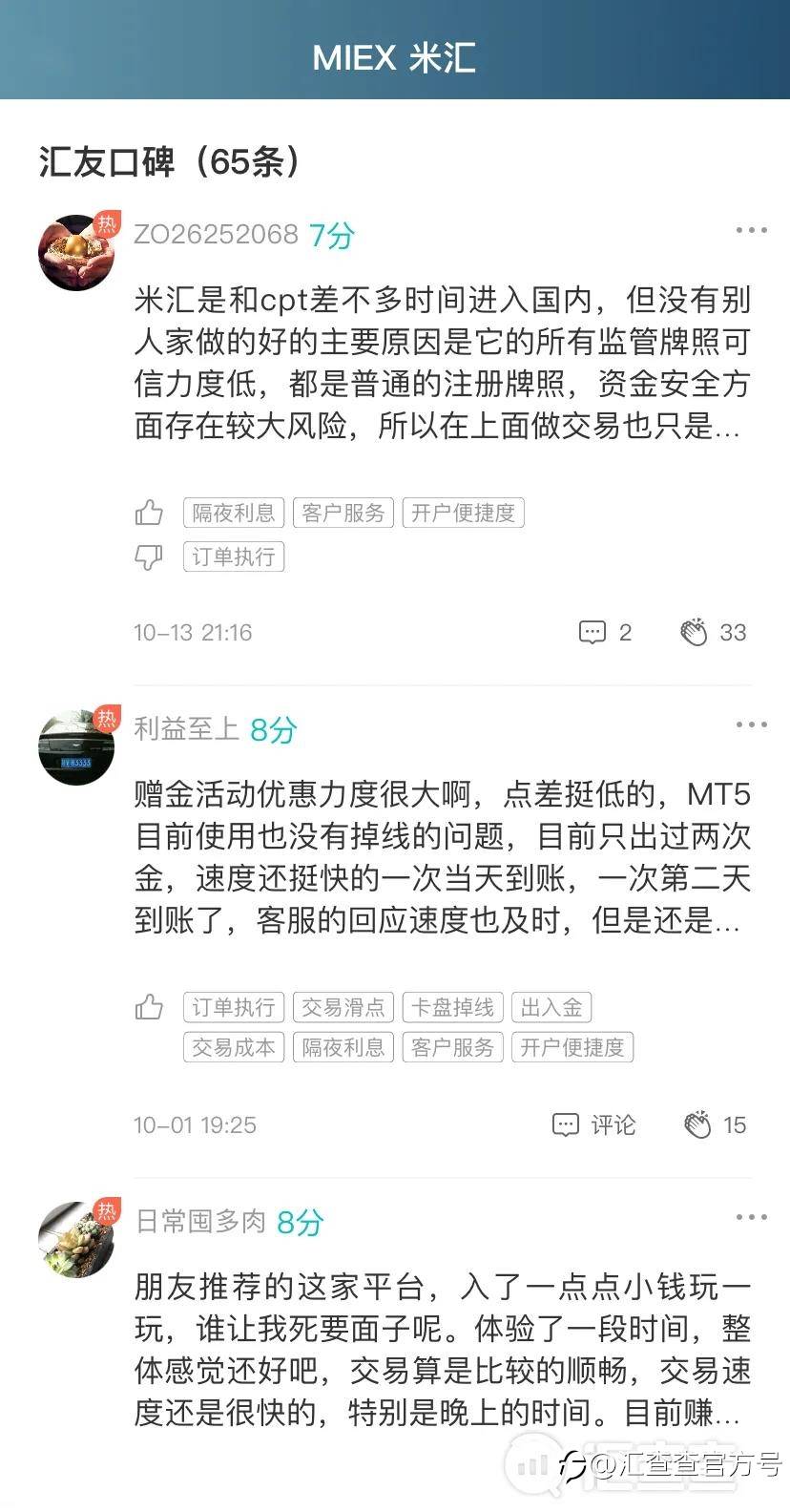The height and width of the screenshot is (1512, 790).
Task: Expand 日常囤多肉's full review text
Action: coord(441,1350)
